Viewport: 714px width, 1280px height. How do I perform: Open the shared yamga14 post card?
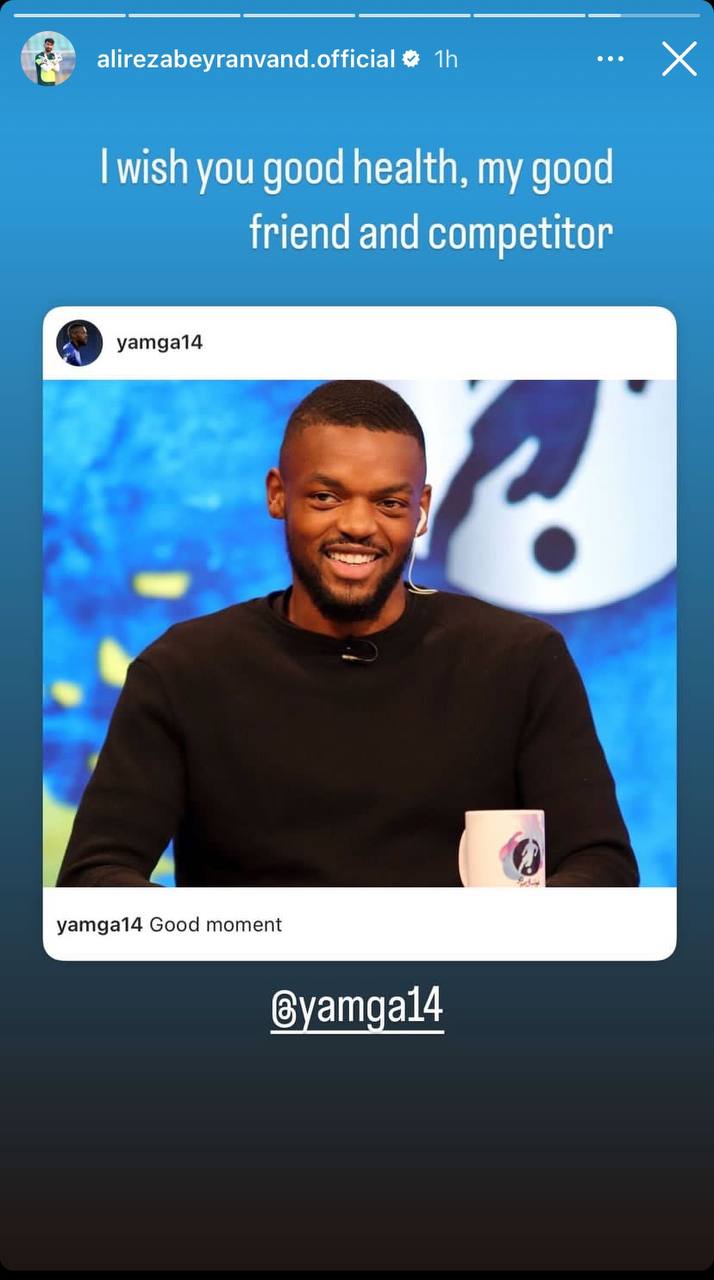click(x=359, y=632)
